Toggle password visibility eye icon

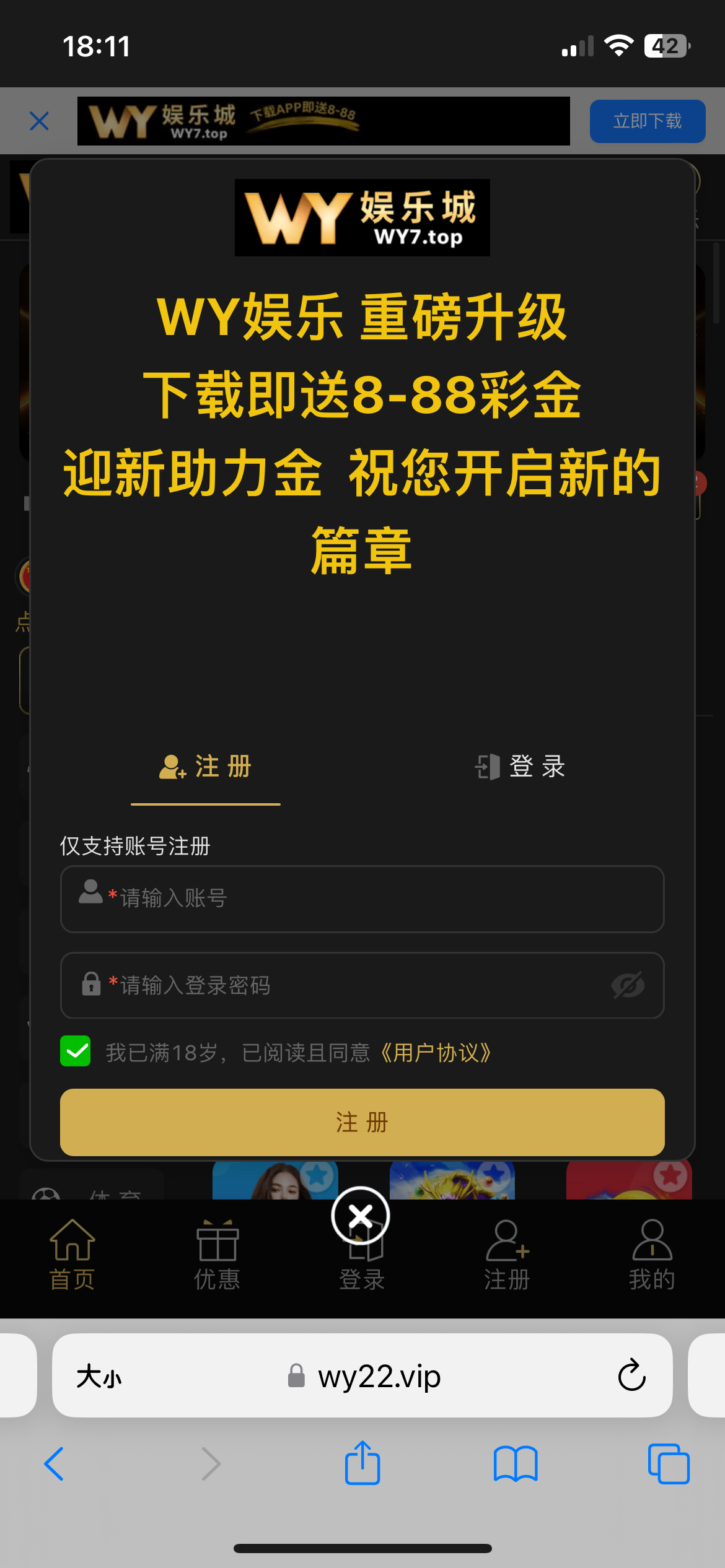click(x=628, y=985)
